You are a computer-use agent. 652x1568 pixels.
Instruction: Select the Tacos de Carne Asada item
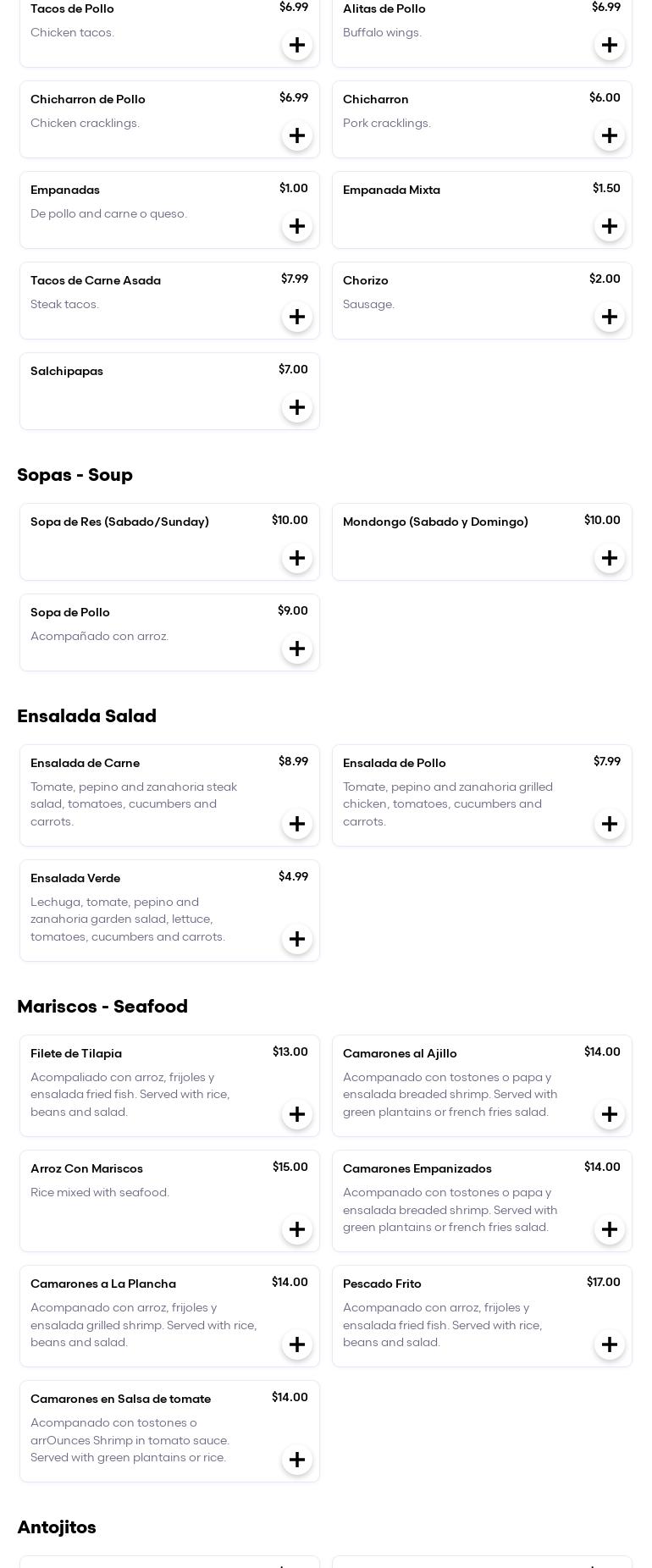pyautogui.click(x=127, y=288)
